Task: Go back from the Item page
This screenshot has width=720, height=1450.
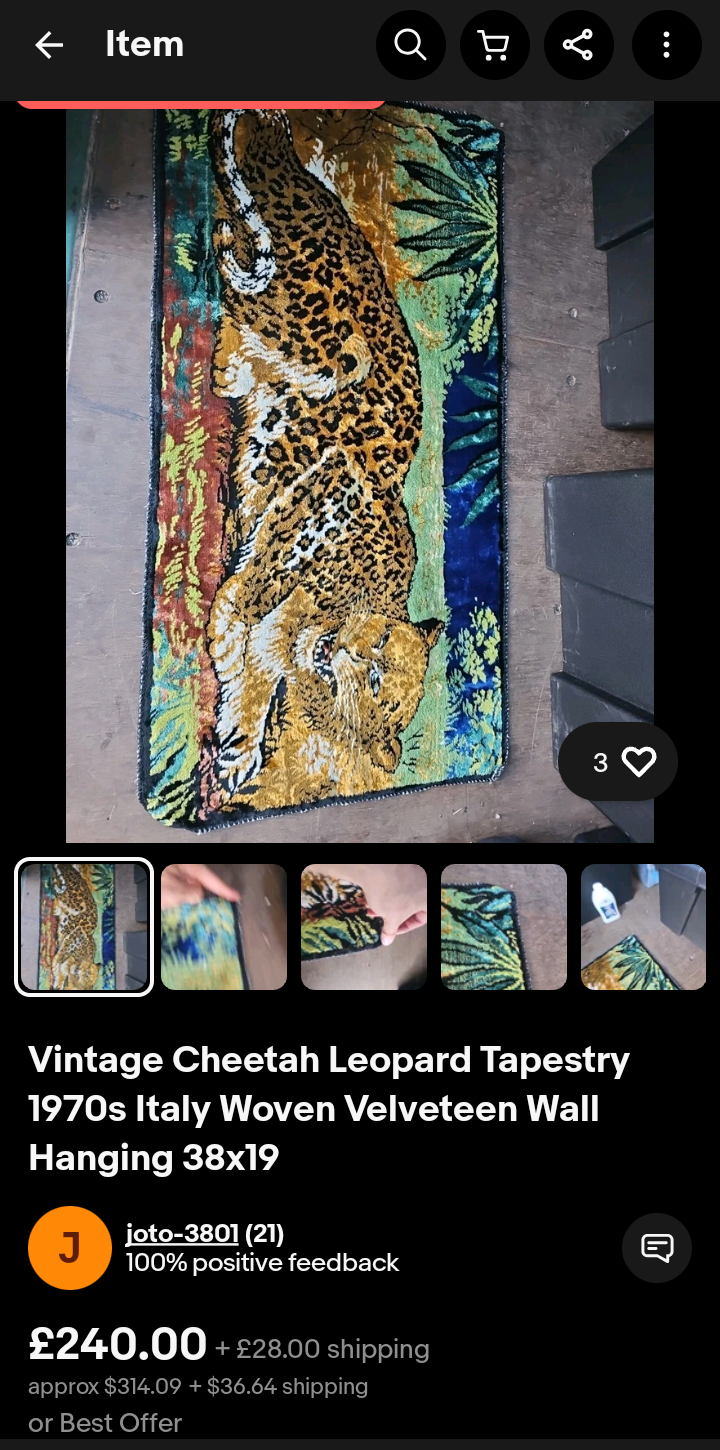Action: 48,45
